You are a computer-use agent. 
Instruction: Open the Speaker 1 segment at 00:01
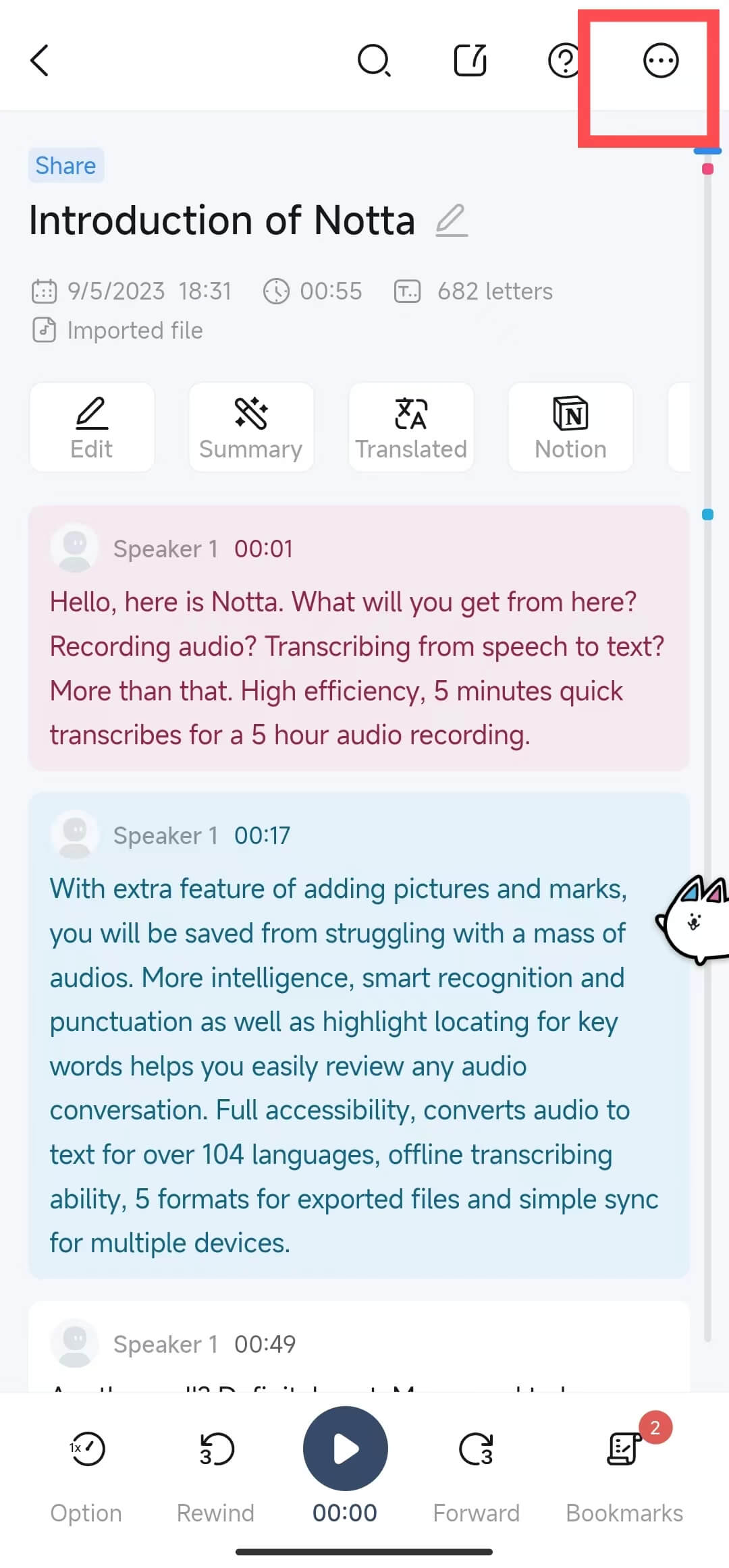pos(358,638)
